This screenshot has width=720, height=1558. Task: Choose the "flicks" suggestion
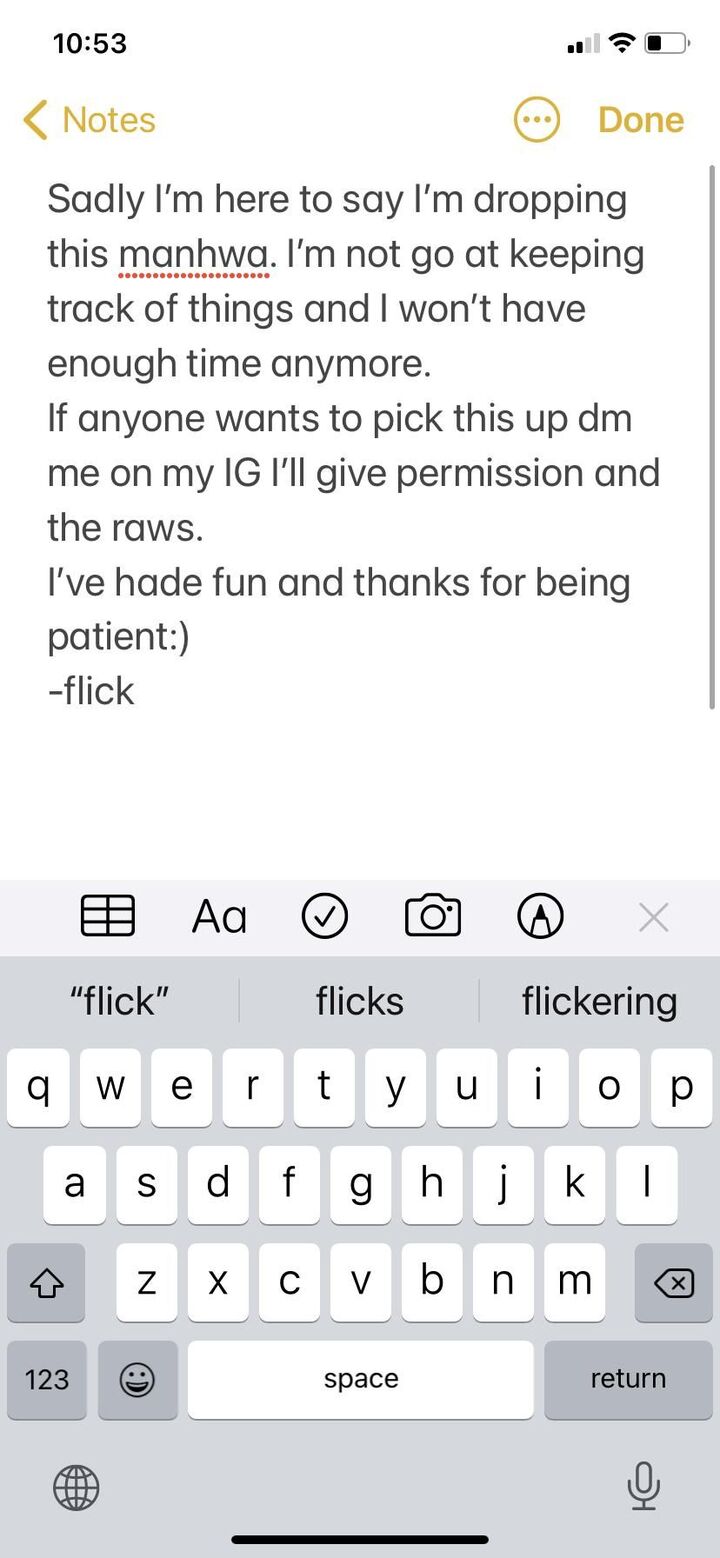point(359,1001)
